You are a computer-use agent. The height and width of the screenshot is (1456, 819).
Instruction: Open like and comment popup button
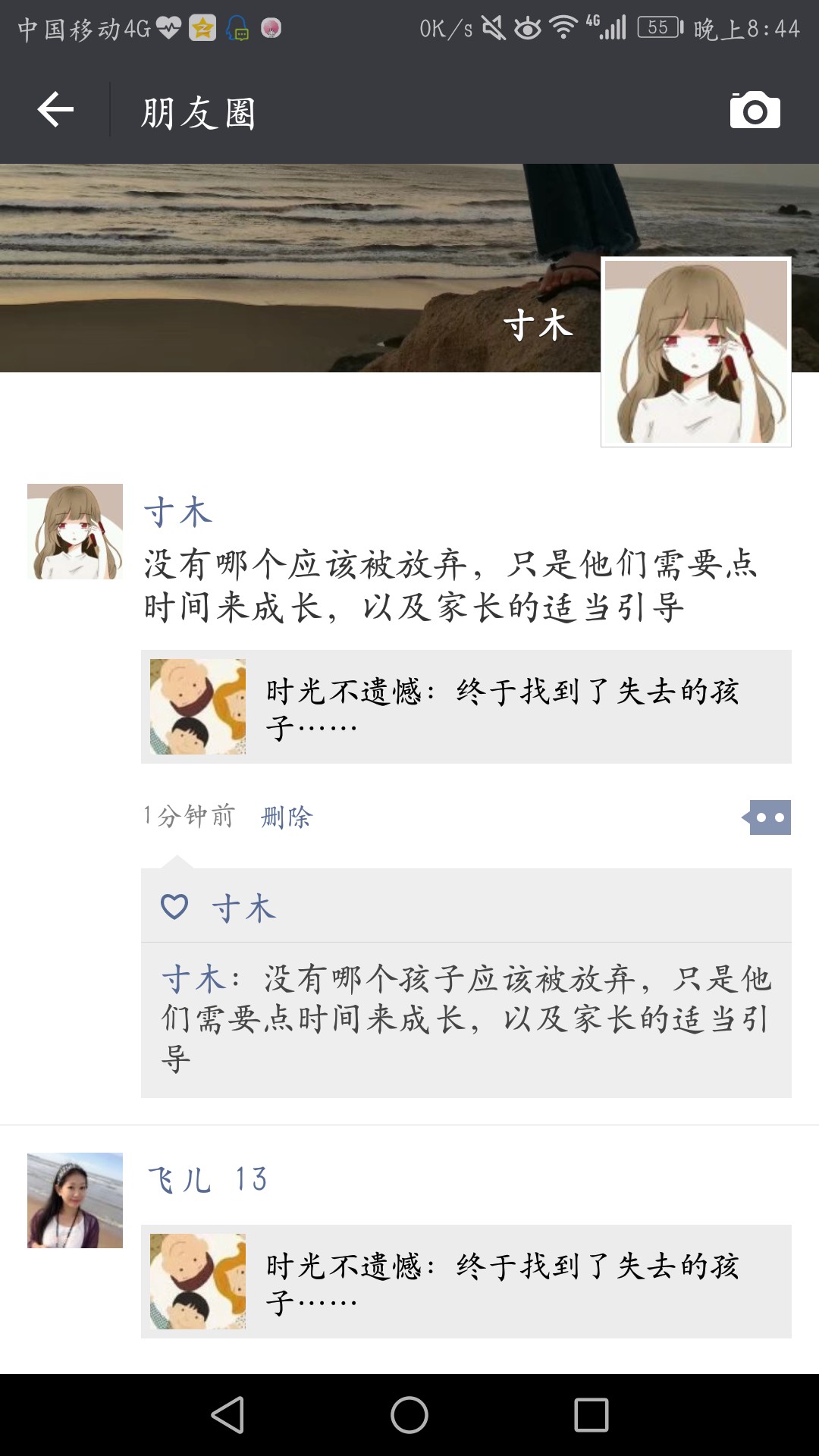click(x=768, y=817)
